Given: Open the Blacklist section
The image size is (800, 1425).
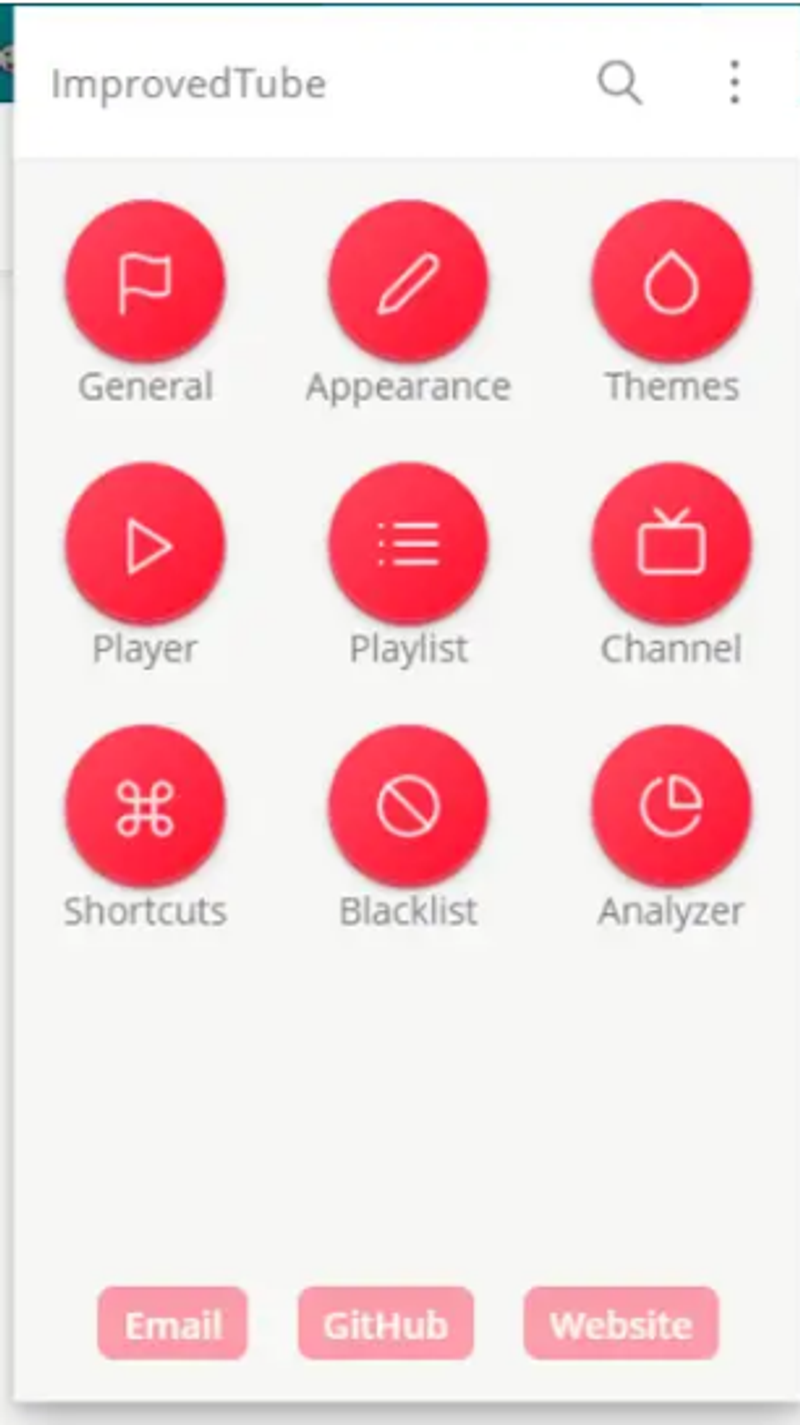Looking at the screenshot, I should point(408,807).
